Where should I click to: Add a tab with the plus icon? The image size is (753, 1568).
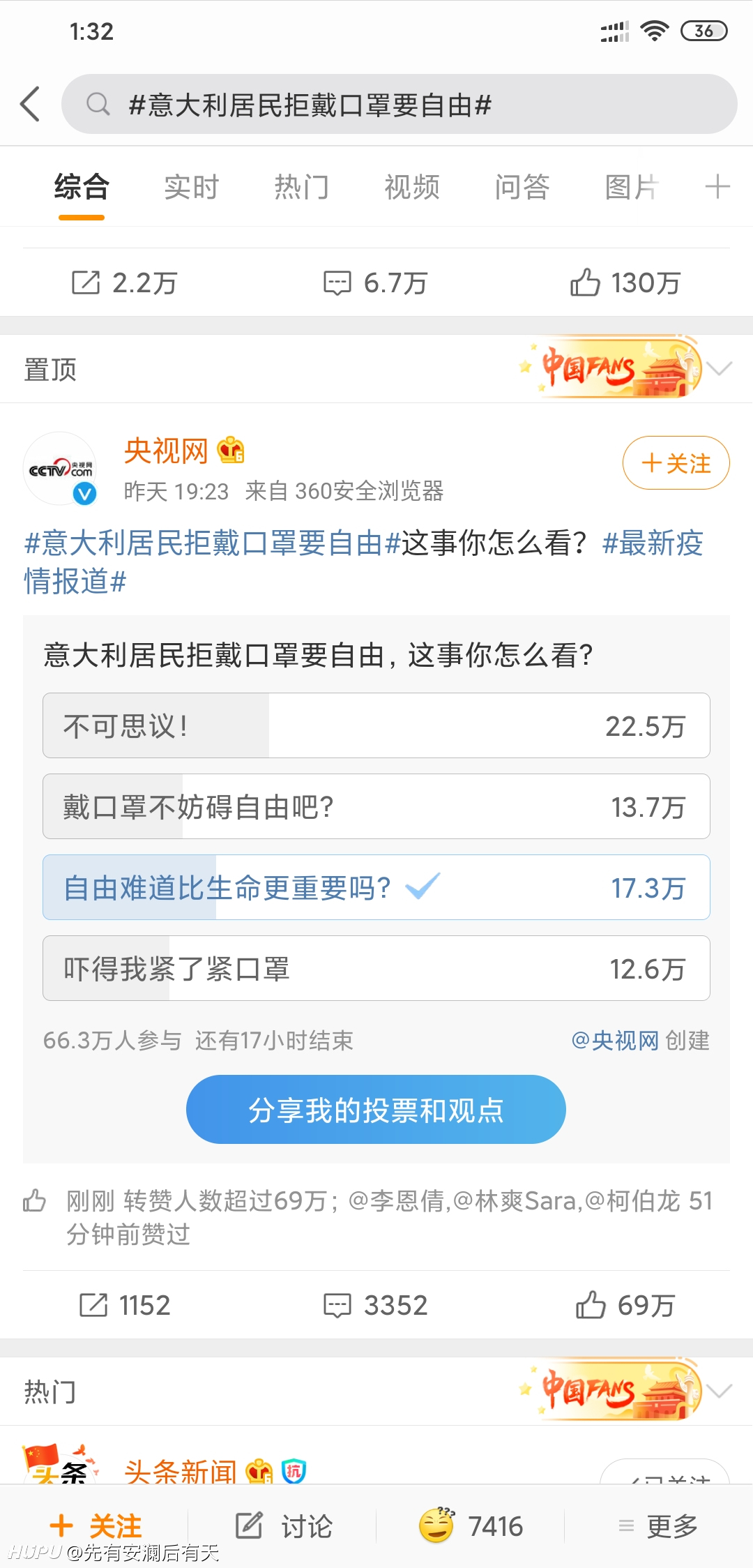(717, 187)
